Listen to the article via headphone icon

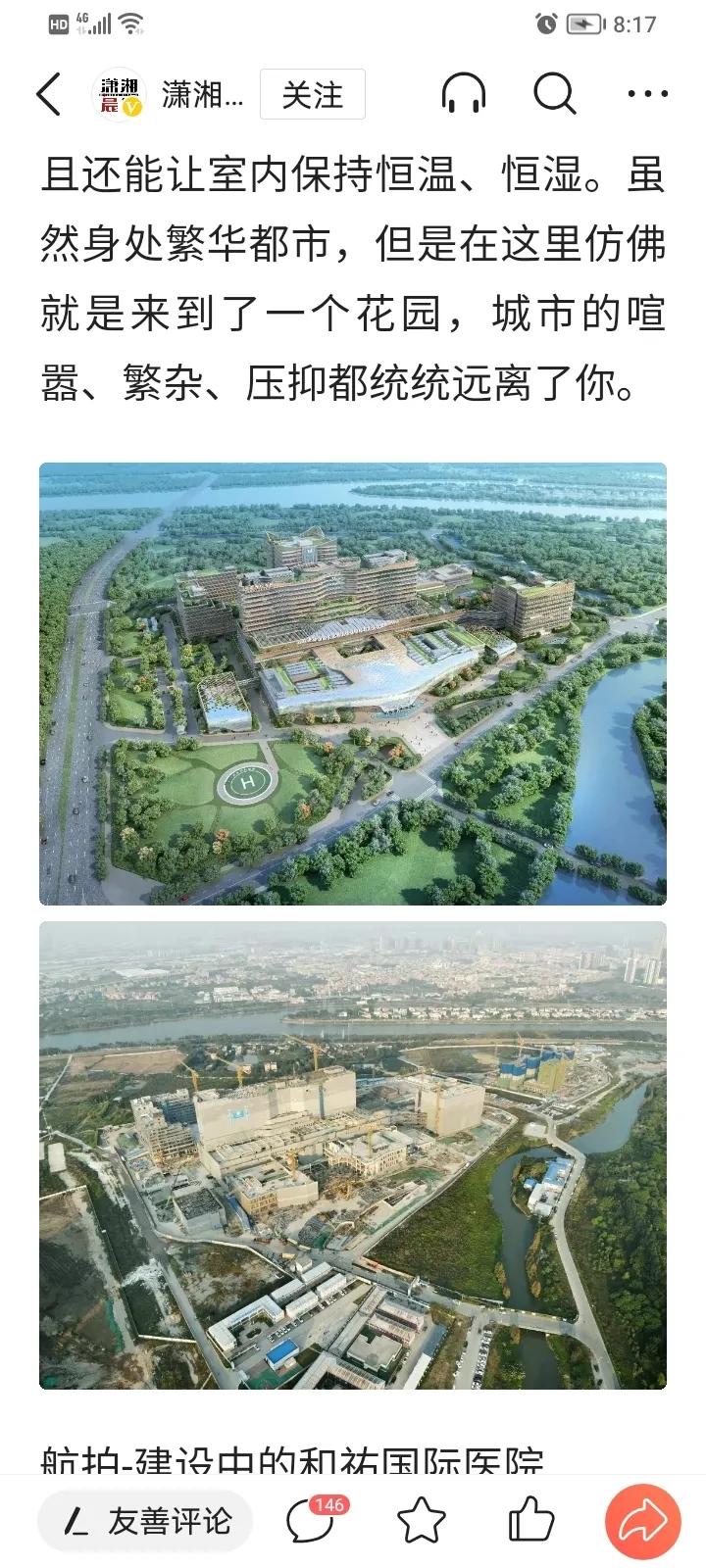463,95
